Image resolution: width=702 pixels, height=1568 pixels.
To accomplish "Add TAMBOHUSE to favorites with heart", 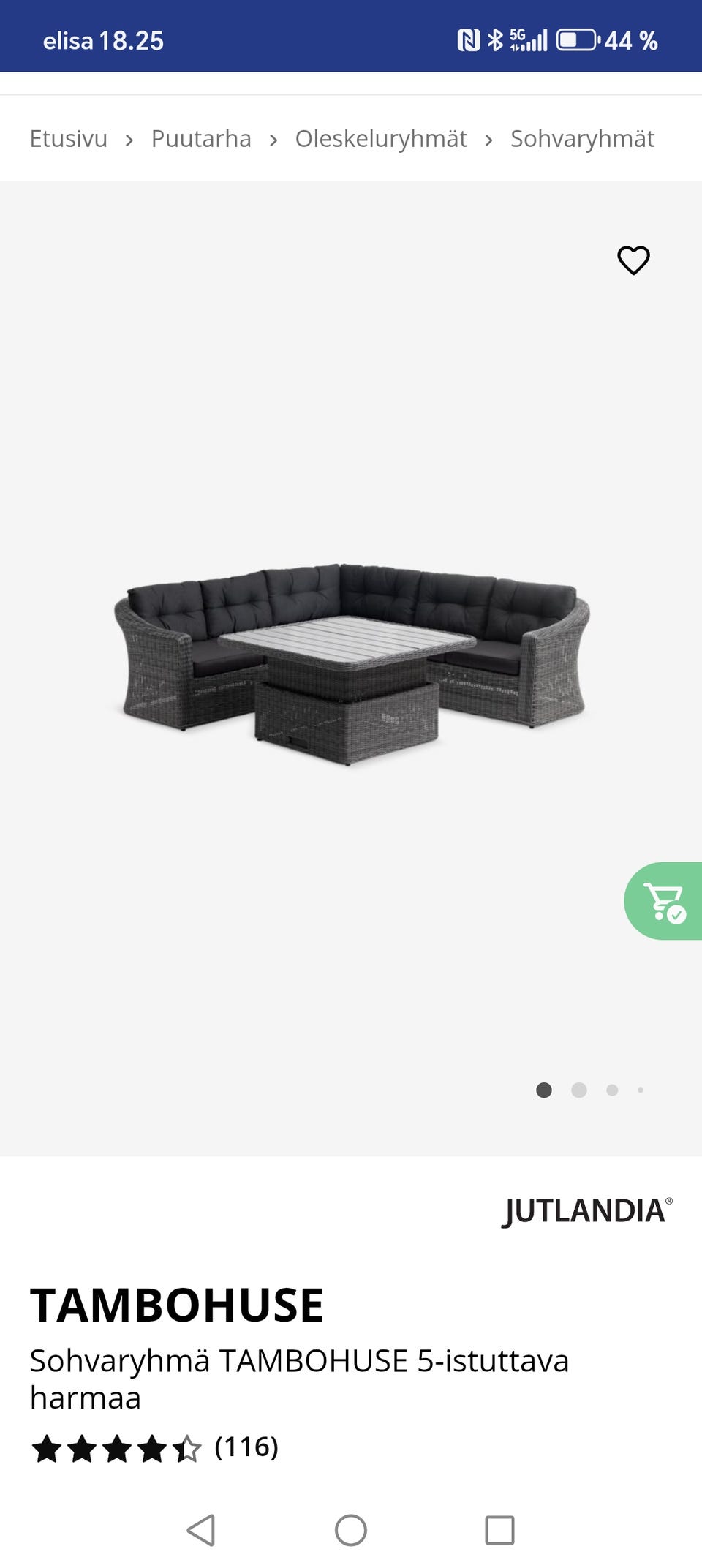I will (633, 260).
